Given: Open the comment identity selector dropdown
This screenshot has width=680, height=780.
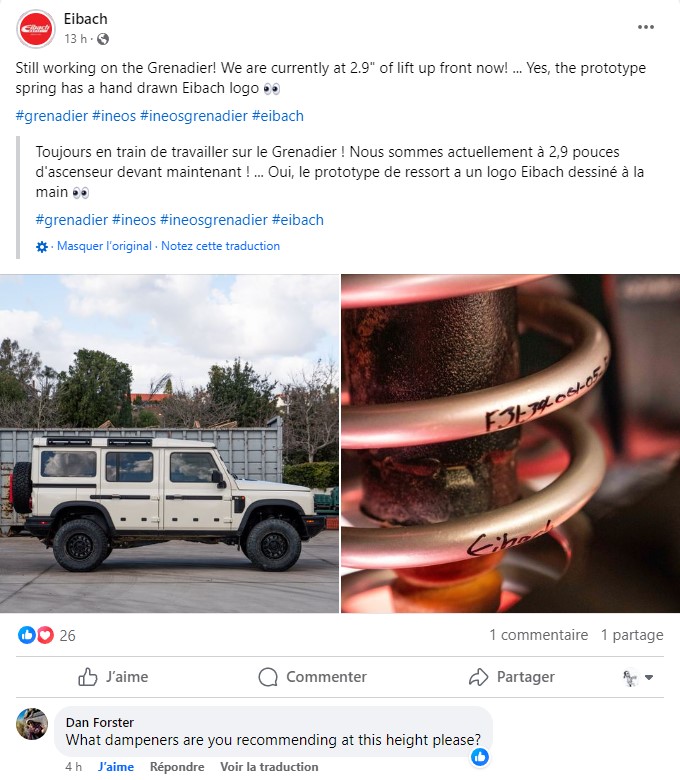Looking at the screenshot, I should click(637, 677).
